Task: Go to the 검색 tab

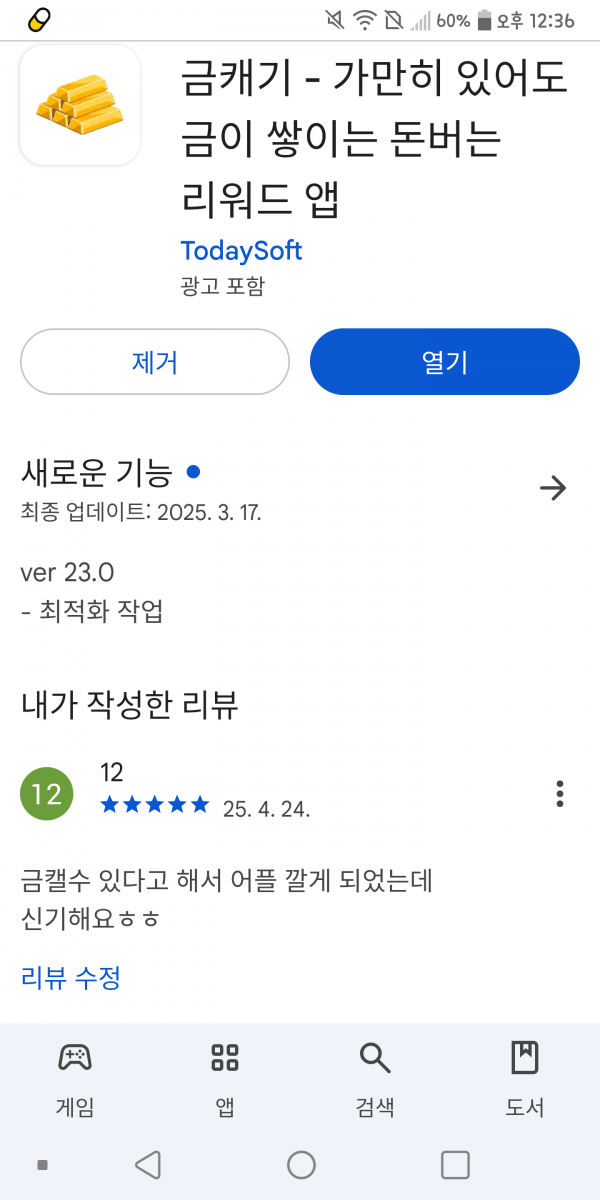Action: pyautogui.click(x=375, y=1079)
